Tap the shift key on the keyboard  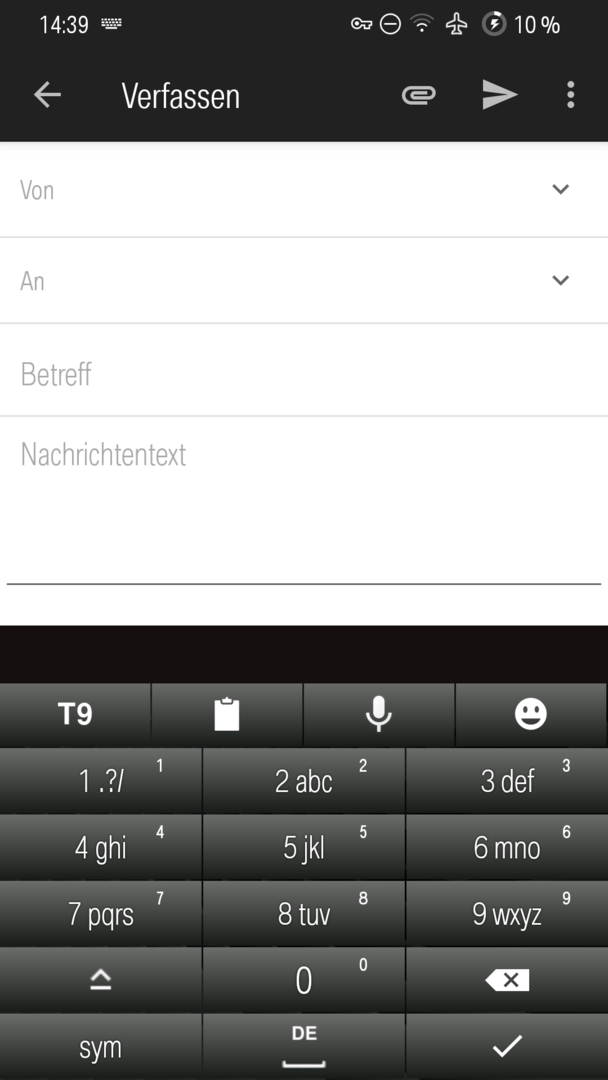coord(100,980)
